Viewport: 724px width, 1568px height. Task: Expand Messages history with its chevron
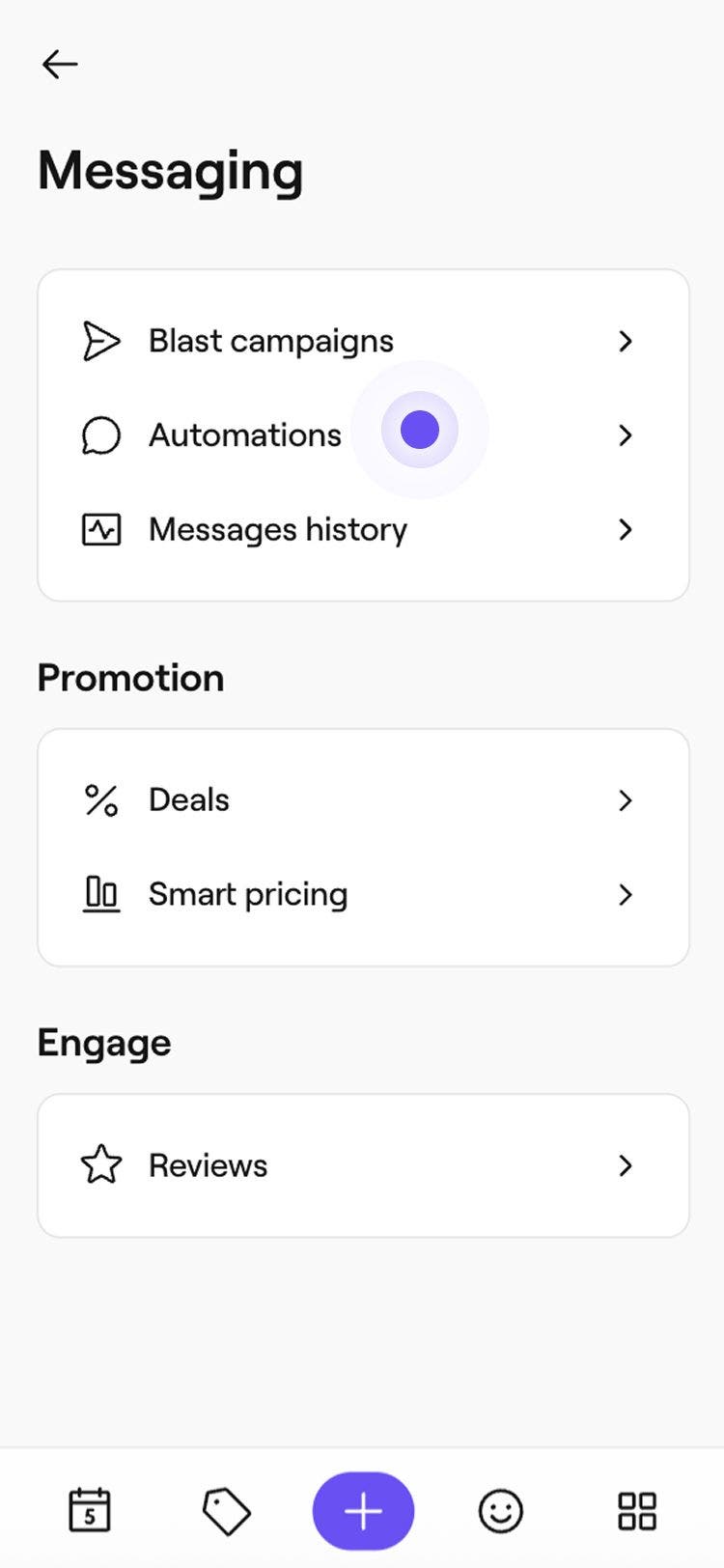click(626, 529)
